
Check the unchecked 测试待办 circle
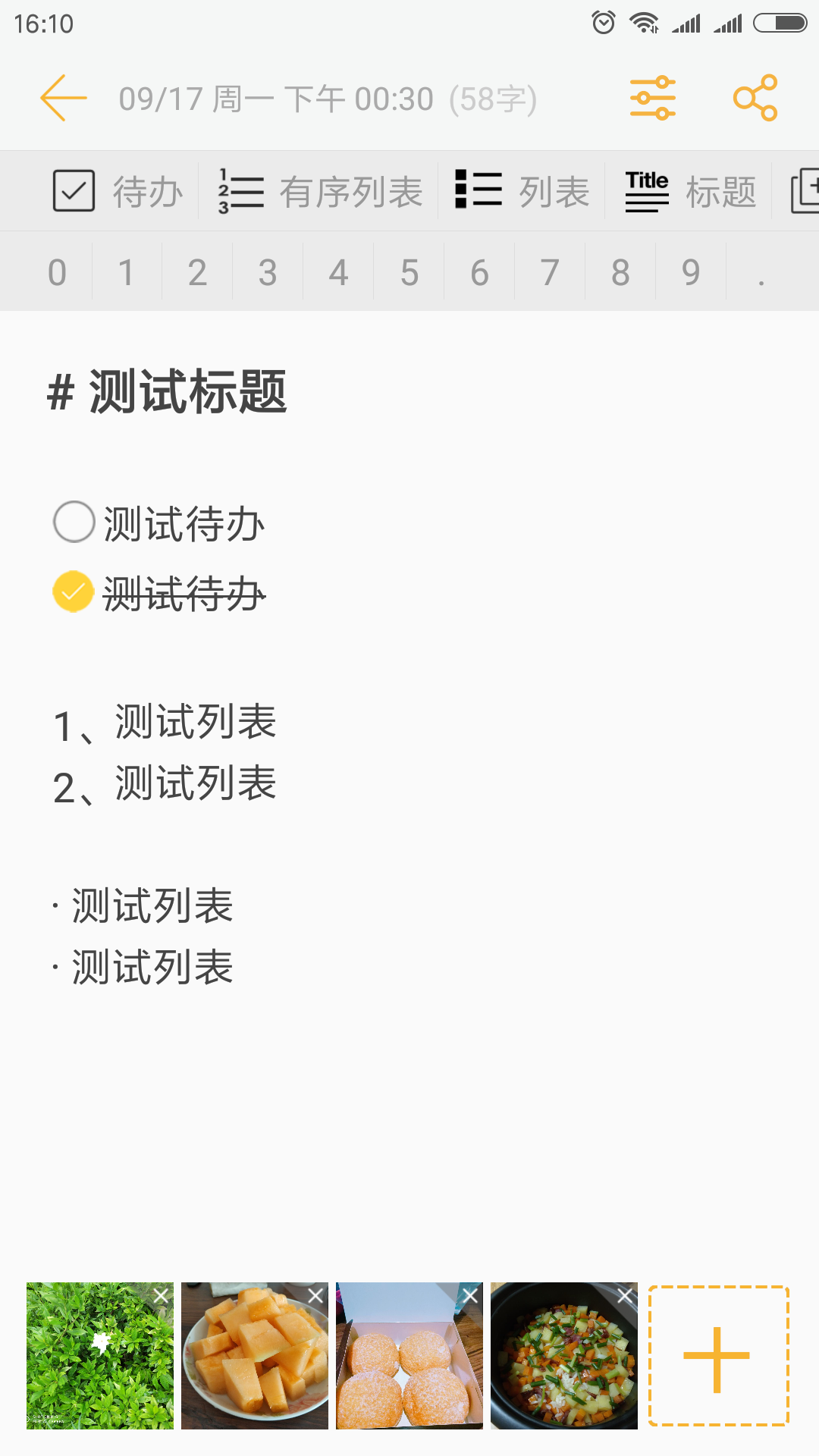[73, 522]
